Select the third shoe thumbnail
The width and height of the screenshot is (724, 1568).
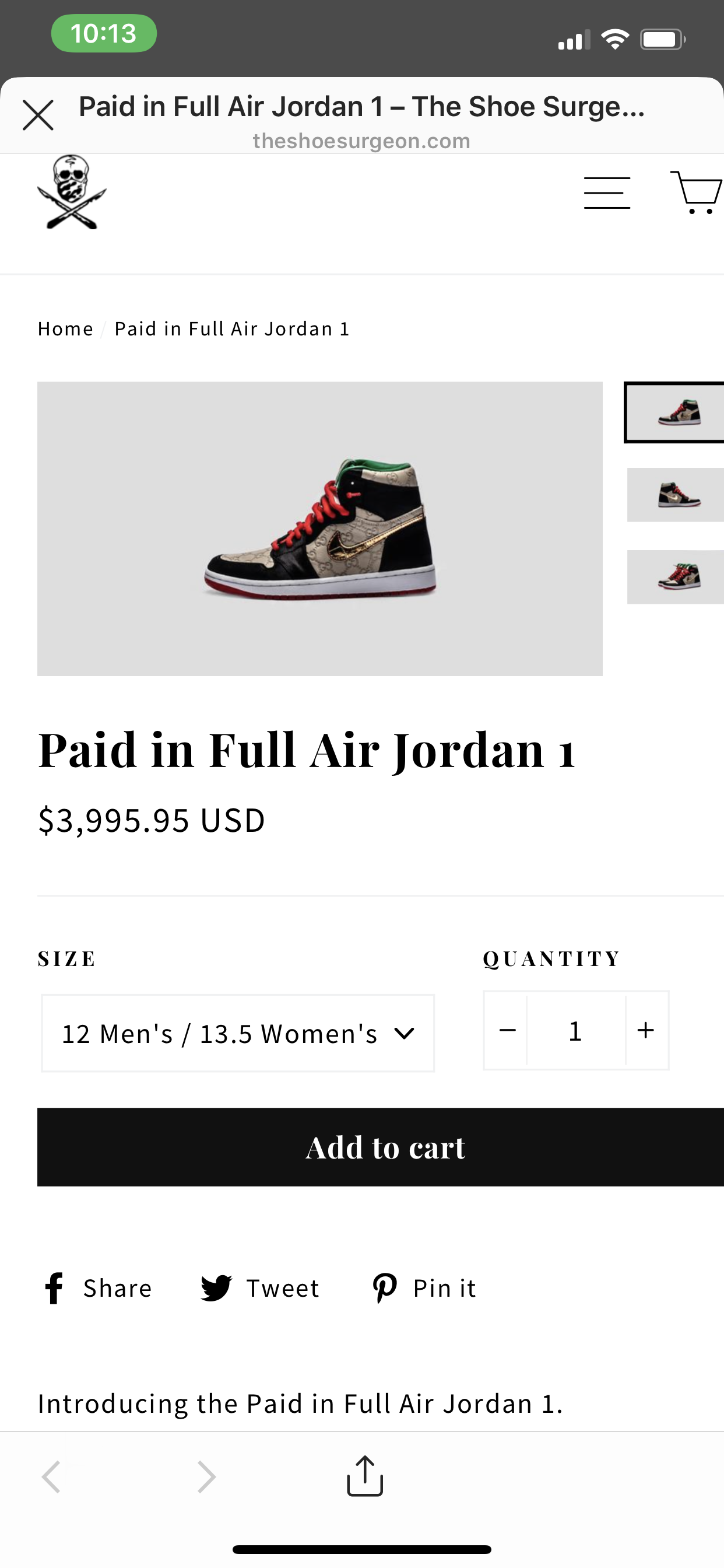pos(676,576)
